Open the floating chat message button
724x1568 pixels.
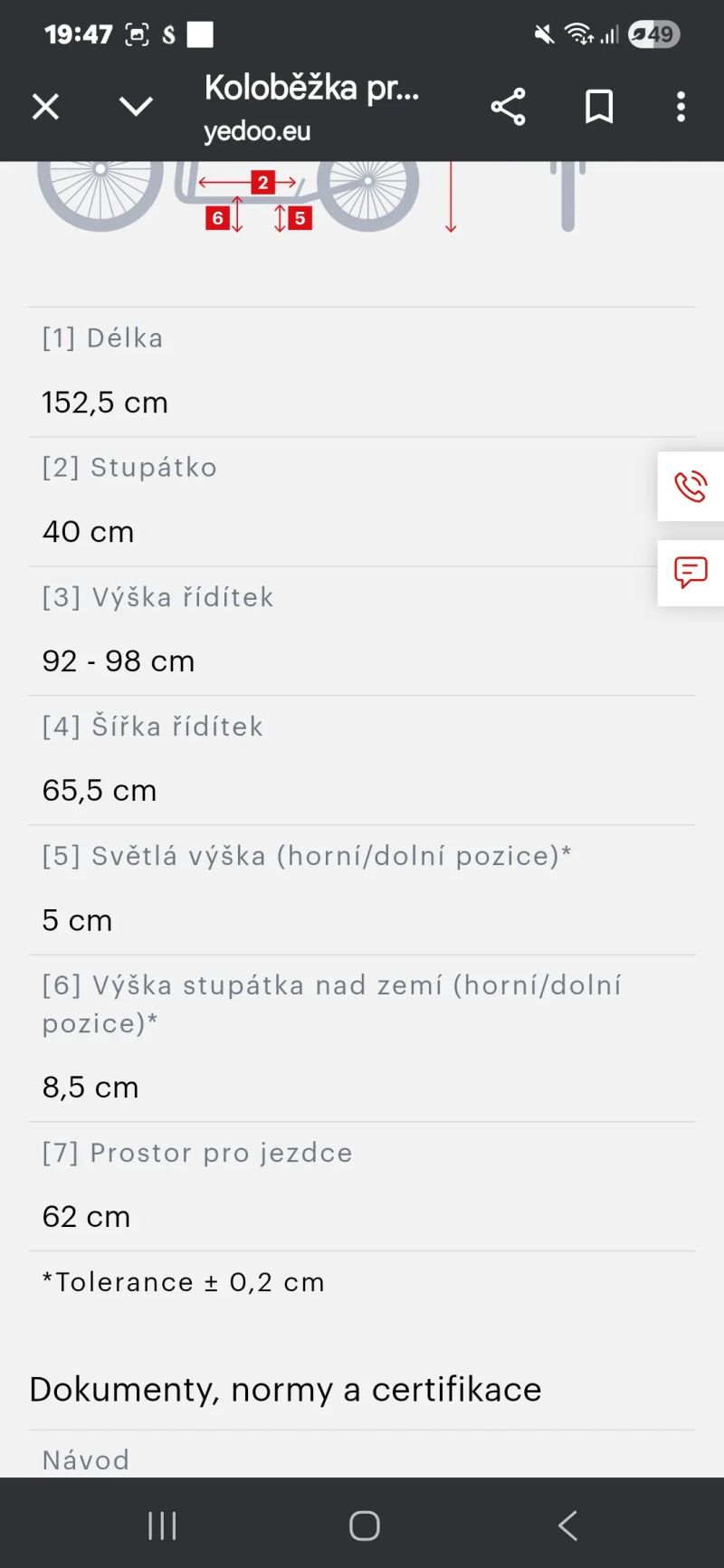691,573
